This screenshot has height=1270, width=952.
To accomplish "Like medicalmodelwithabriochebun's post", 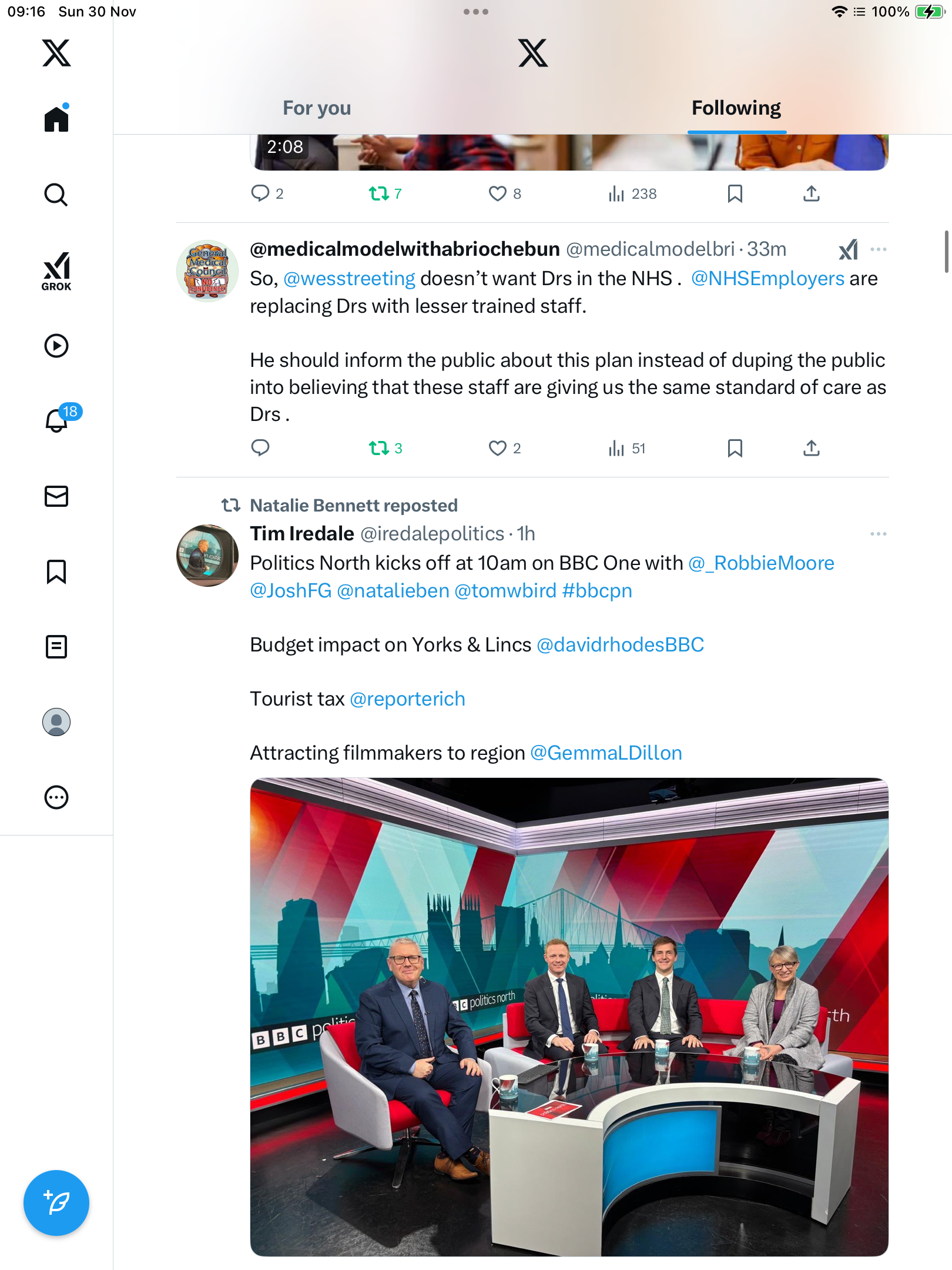I will click(498, 448).
